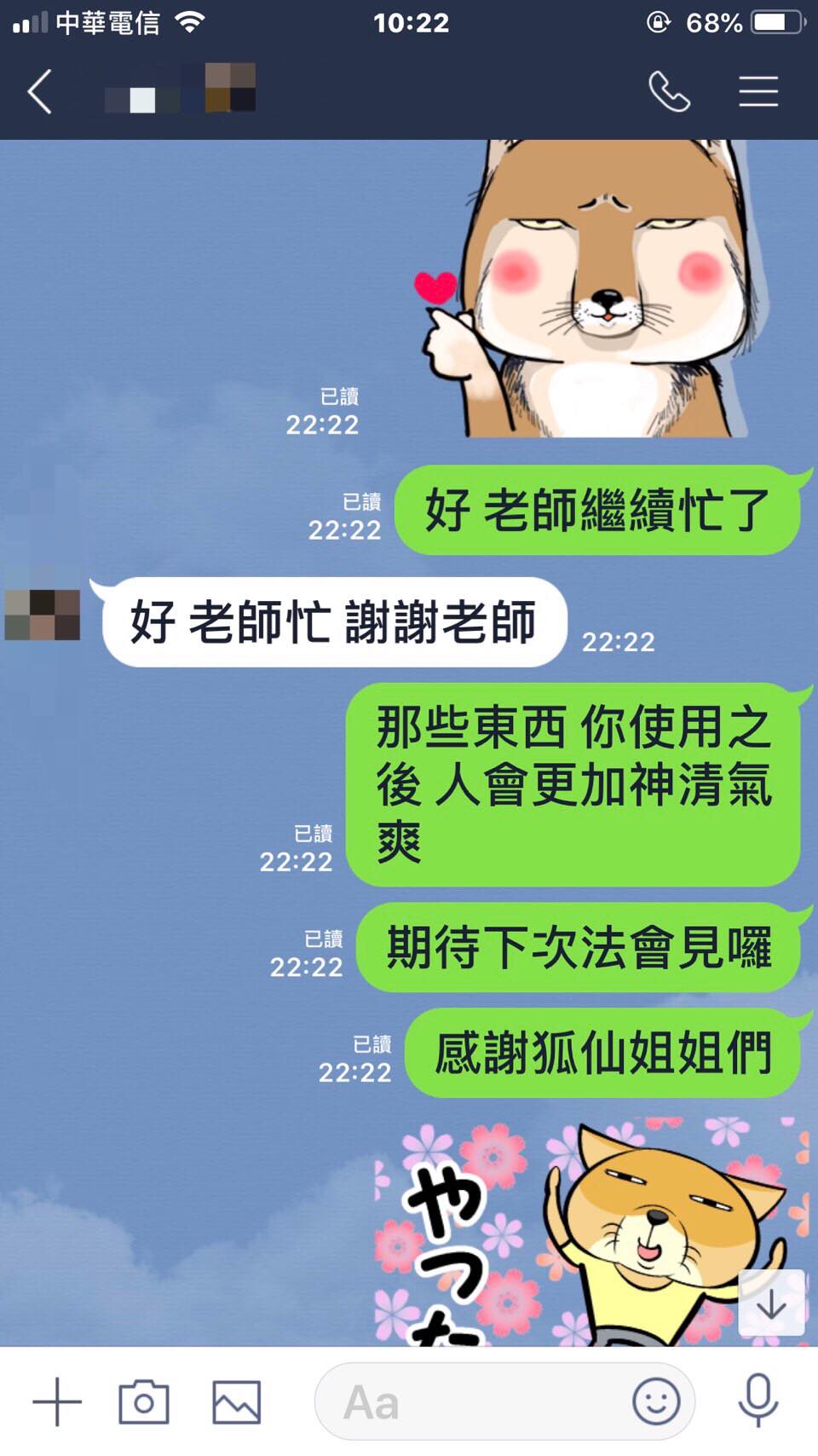This screenshot has width=818, height=1456.
Task: Open the sender's profile picture beside 好 老師忙
Action: pyautogui.click(x=43, y=614)
